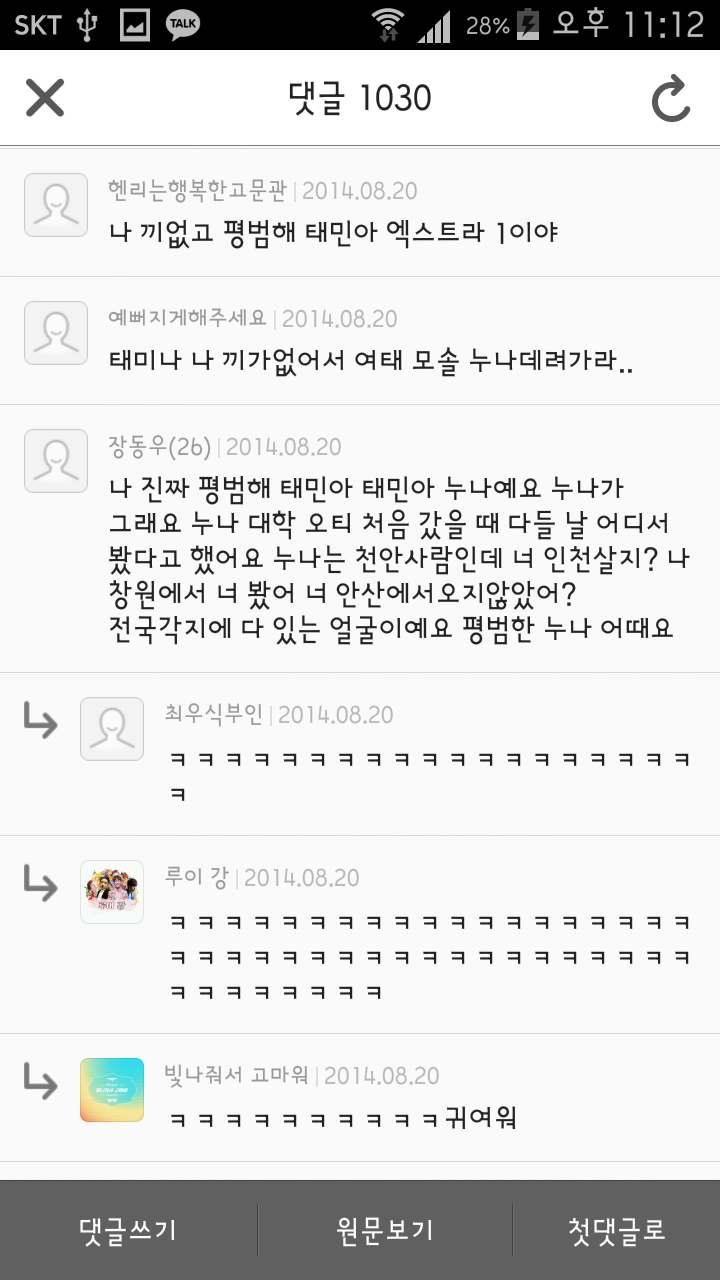Image resolution: width=720 pixels, height=1280 pixels.
Task: Close the comments screen with X
Action: click(x=45, y=98)
